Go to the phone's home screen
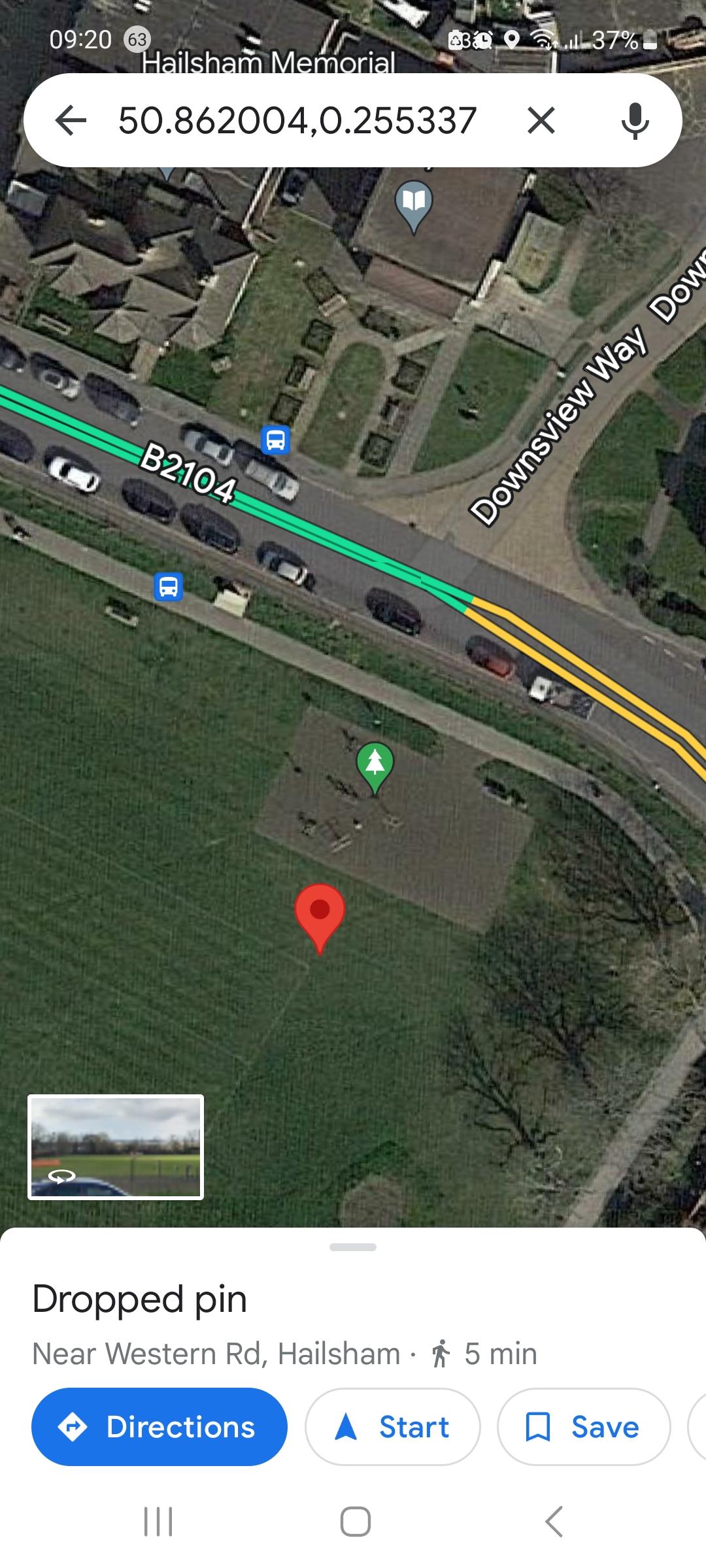Viewport: 706px width, 1568px height. (x=355, y=1522)
